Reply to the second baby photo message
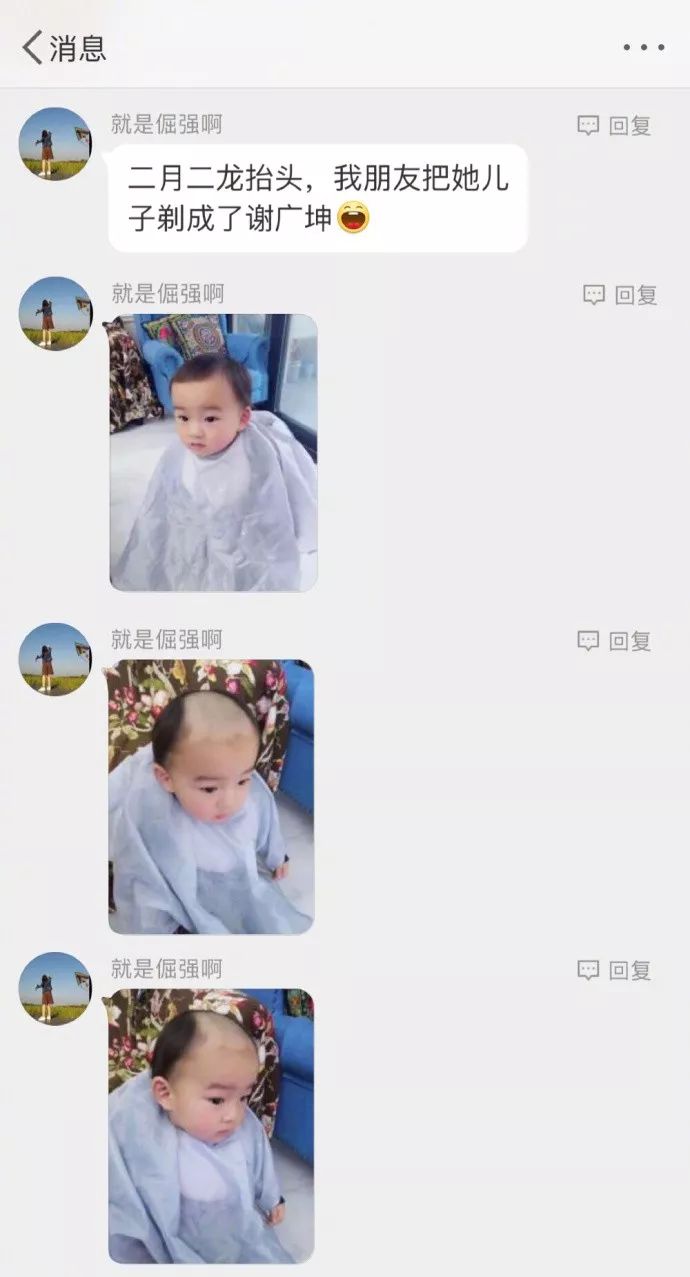This screenshot has height=1277, width=690. (x=615, y=641)
